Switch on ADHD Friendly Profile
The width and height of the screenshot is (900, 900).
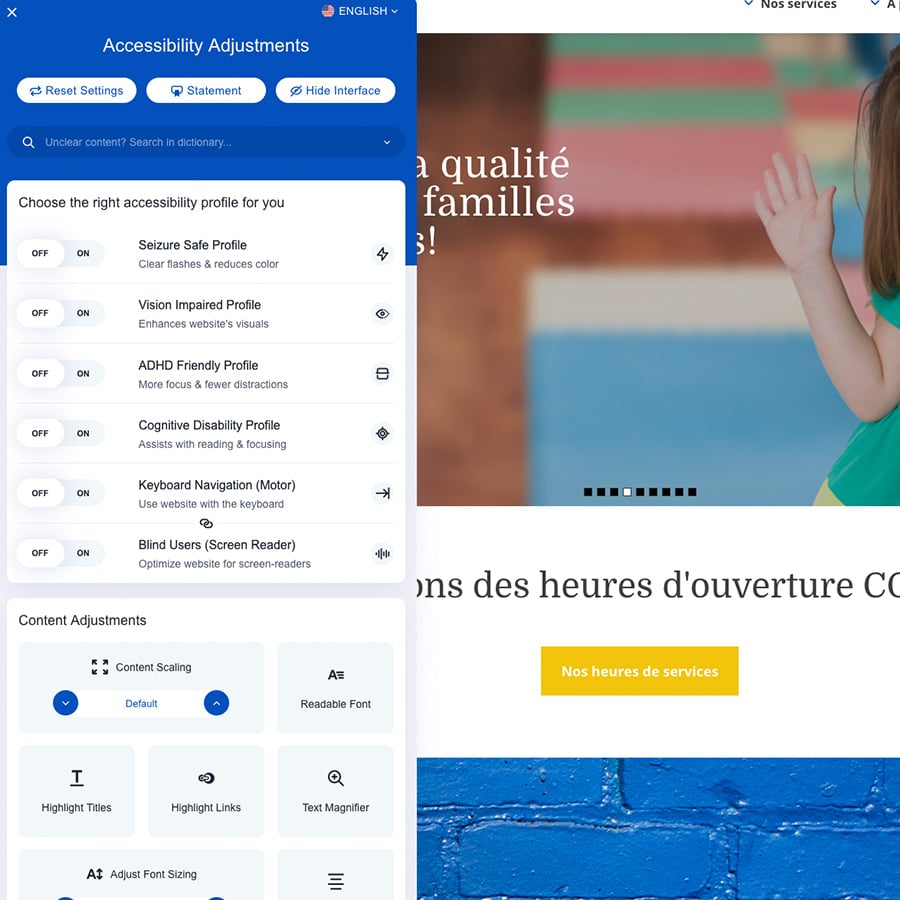[x=83, y=373]
